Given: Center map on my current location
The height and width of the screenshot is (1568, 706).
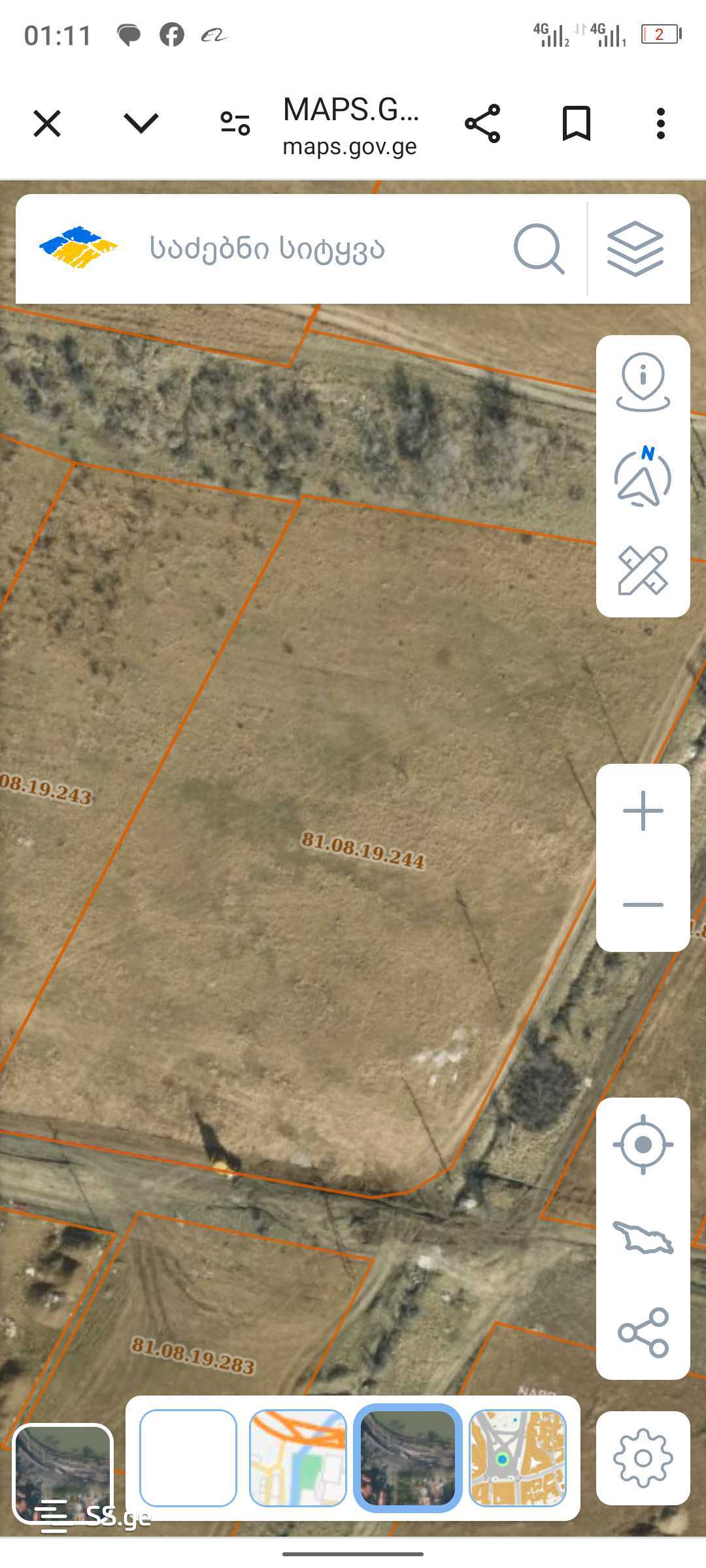Looking at the screenshot, I should coord(643,1145).
